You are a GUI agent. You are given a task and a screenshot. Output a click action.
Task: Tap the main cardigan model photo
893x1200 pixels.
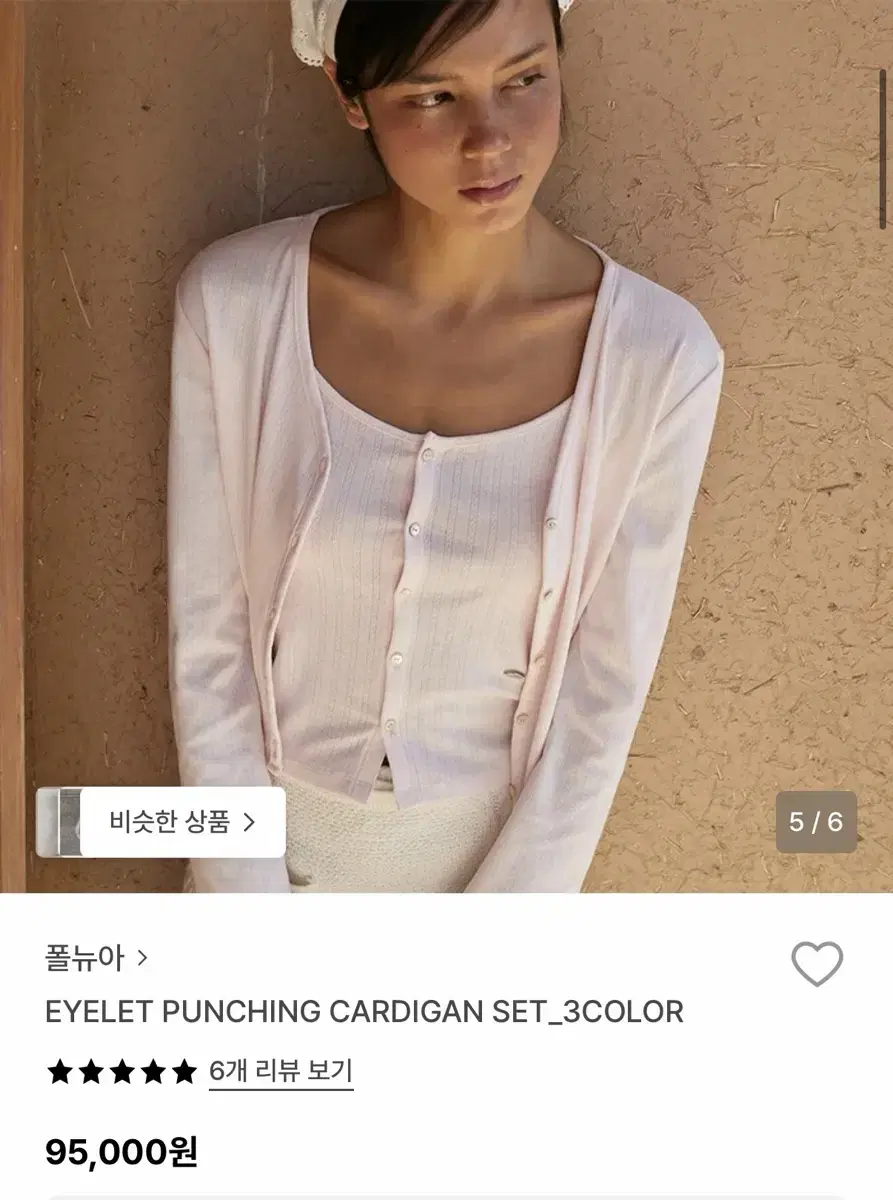coord(446,400)
